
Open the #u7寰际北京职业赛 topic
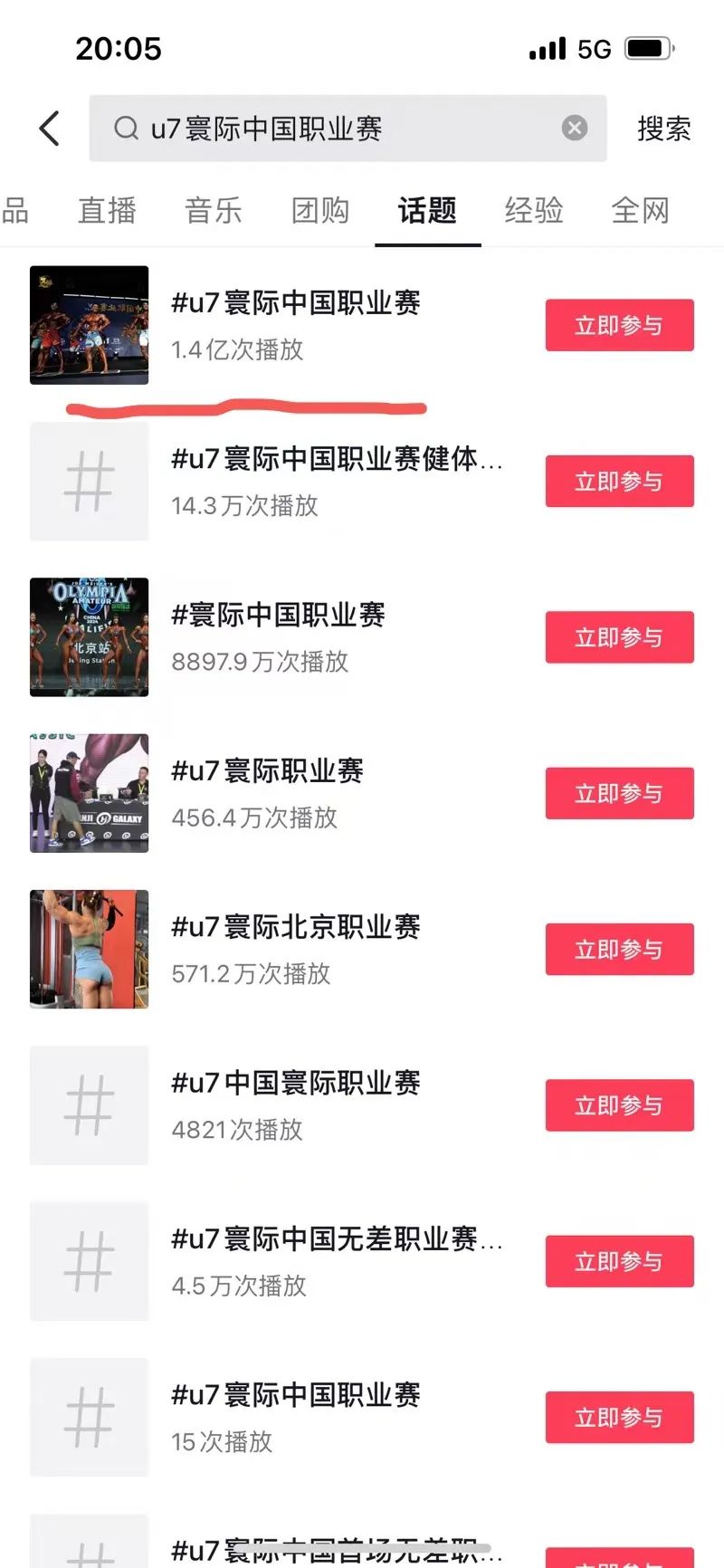click(296, 949)
